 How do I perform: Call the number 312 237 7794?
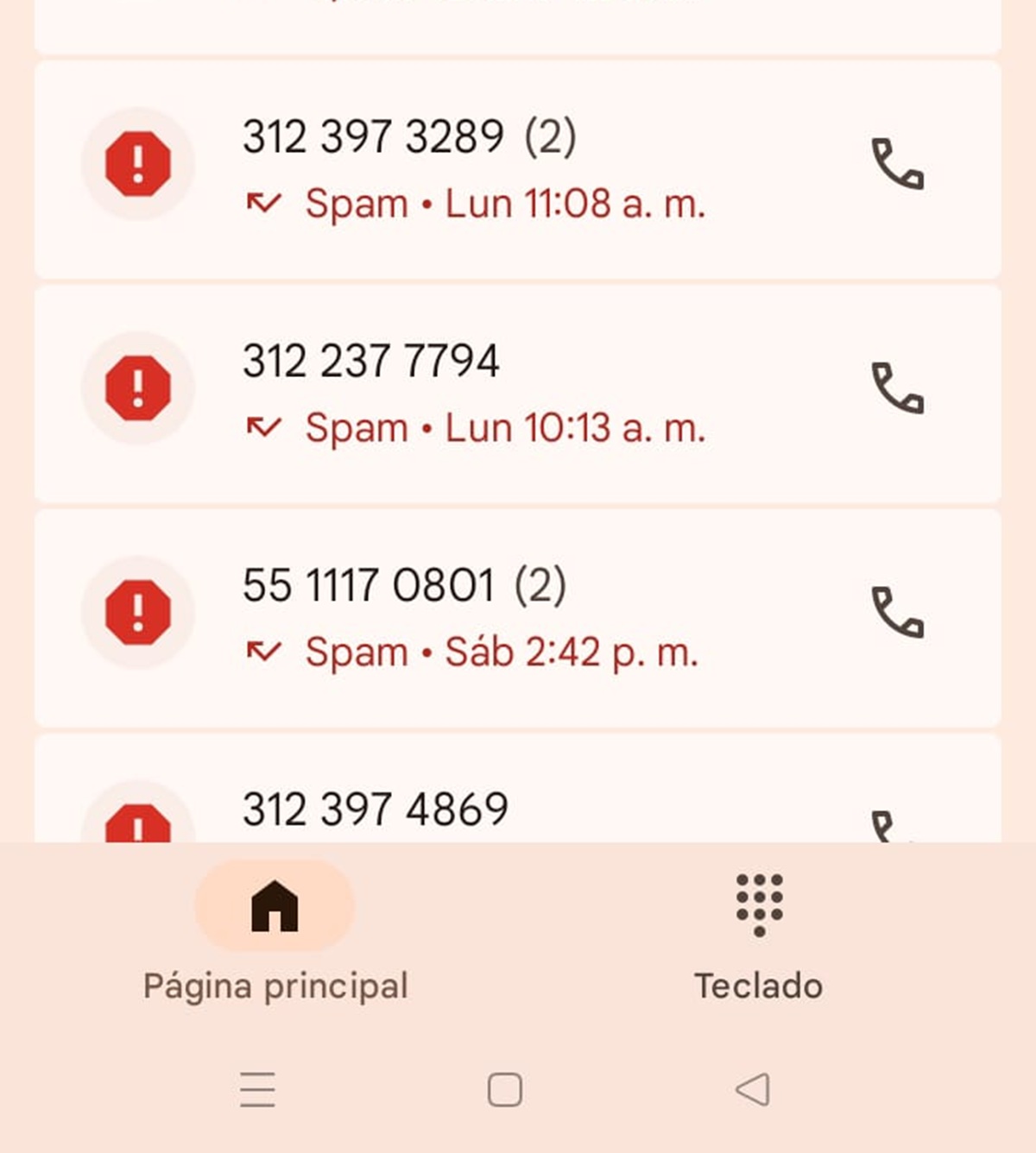point(897,388)
